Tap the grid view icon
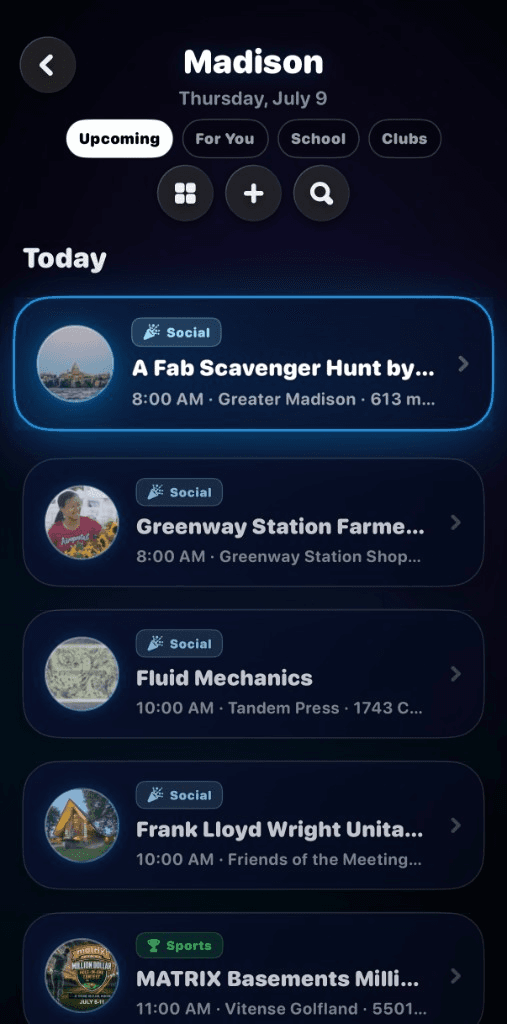This screenshot has width=507, height=1024. click(186, 193)
